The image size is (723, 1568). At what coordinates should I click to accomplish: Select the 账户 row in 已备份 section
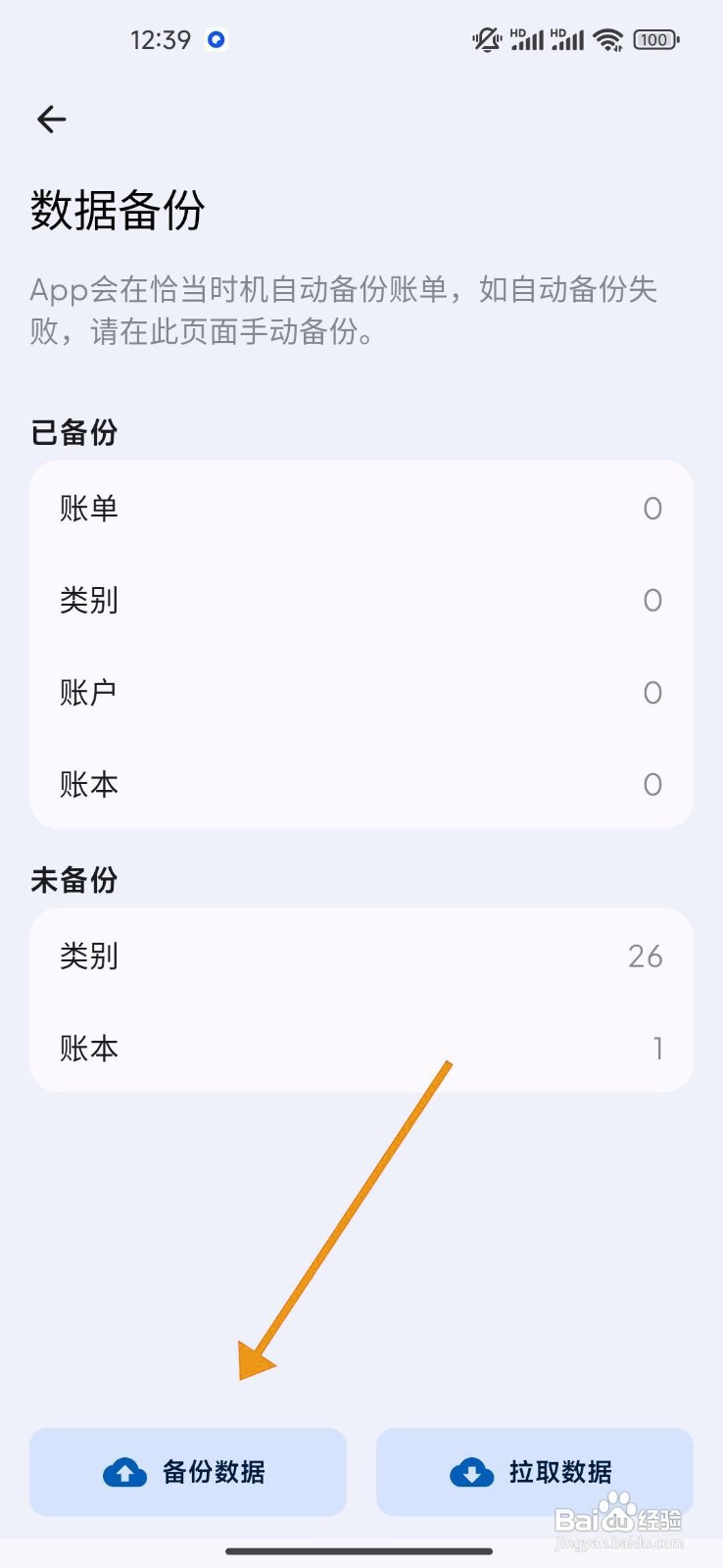361,692
